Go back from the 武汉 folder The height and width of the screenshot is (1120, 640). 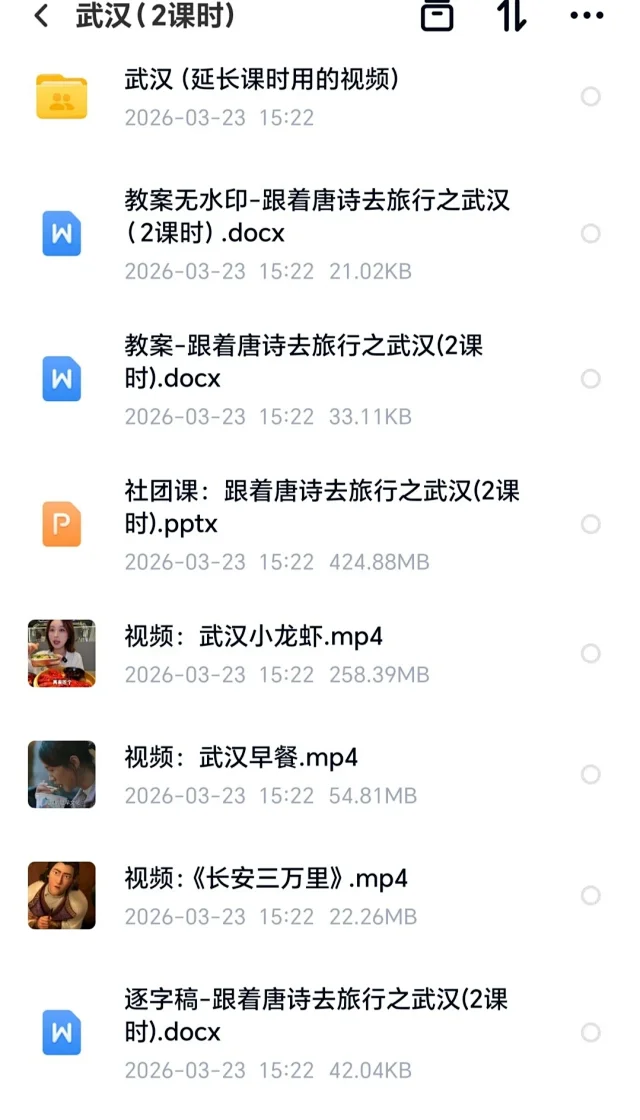point(41,16)
